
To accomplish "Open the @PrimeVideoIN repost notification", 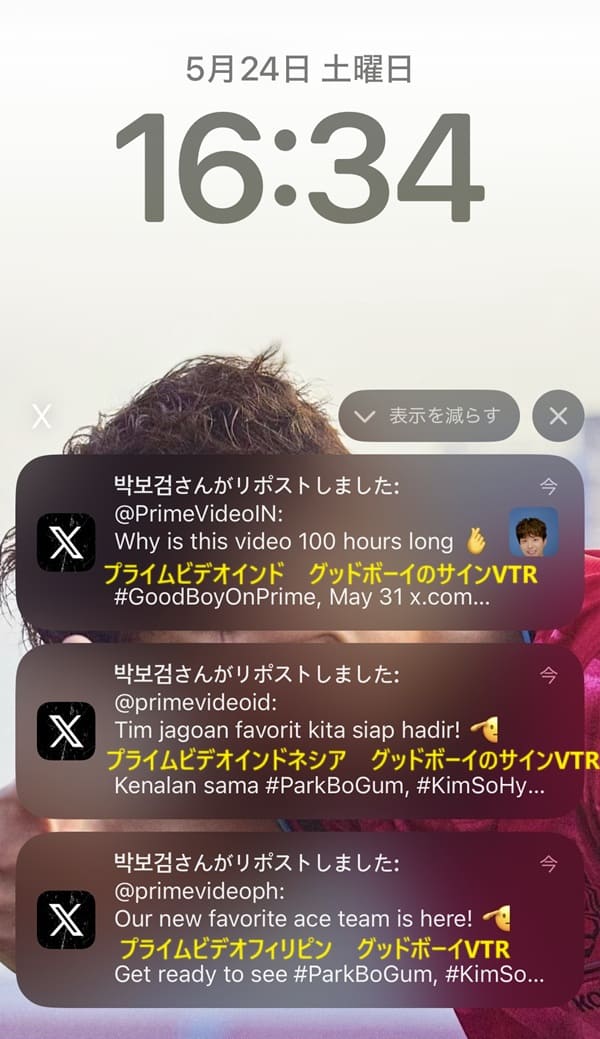I will pyautogui.click(x=300, y=543).
